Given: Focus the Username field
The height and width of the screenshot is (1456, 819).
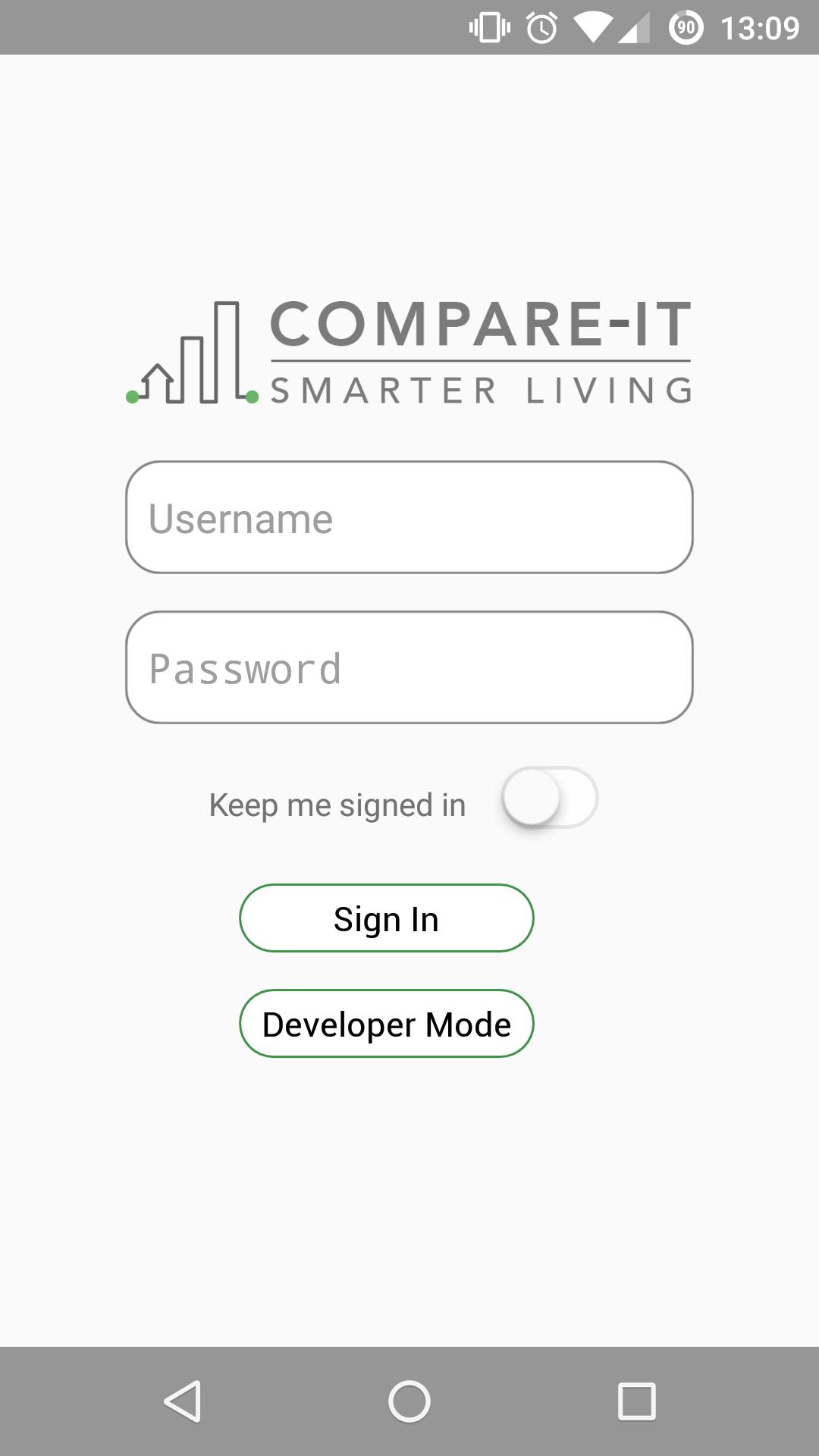Looking at the screenshot, I should (409, 518).
